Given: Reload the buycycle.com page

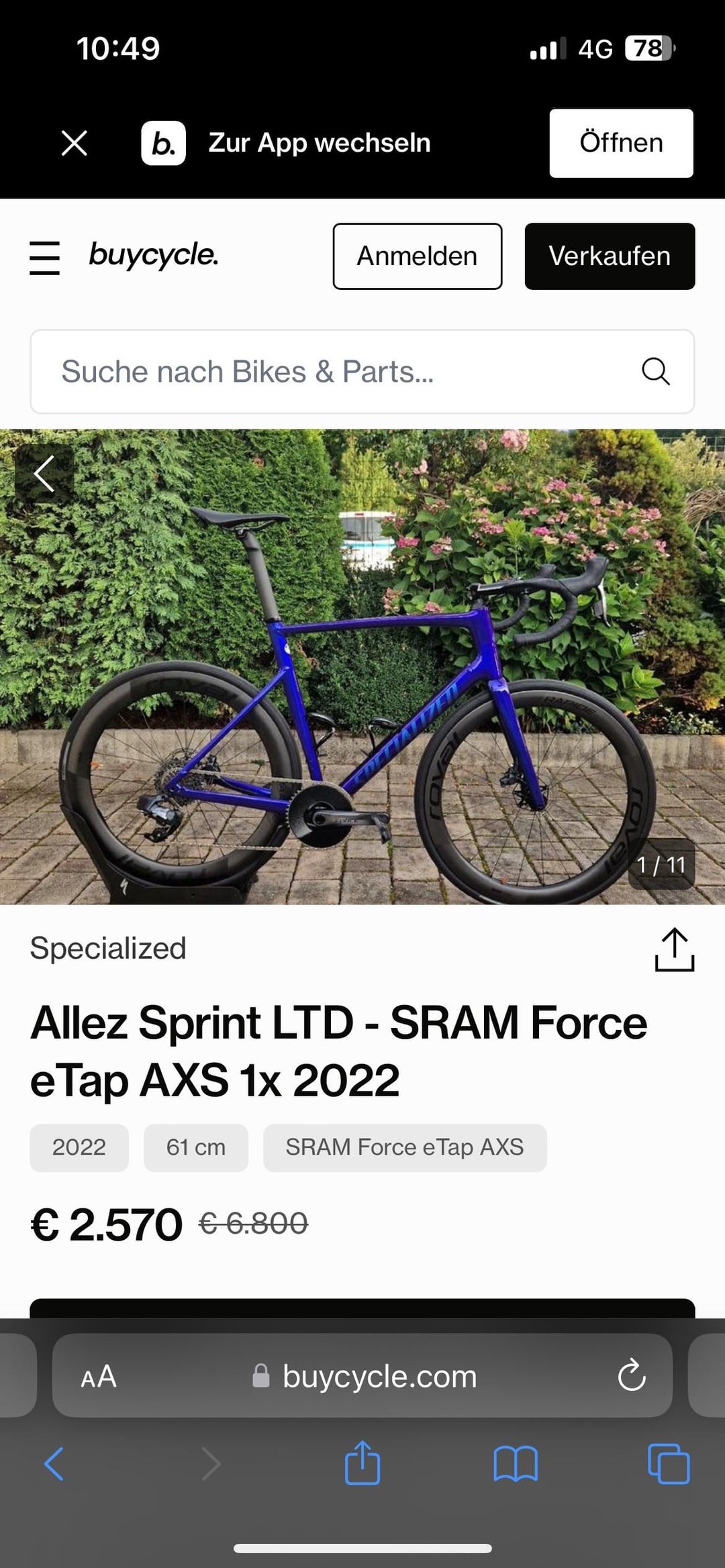Looking at the screenshot, I should point(632,1376).
